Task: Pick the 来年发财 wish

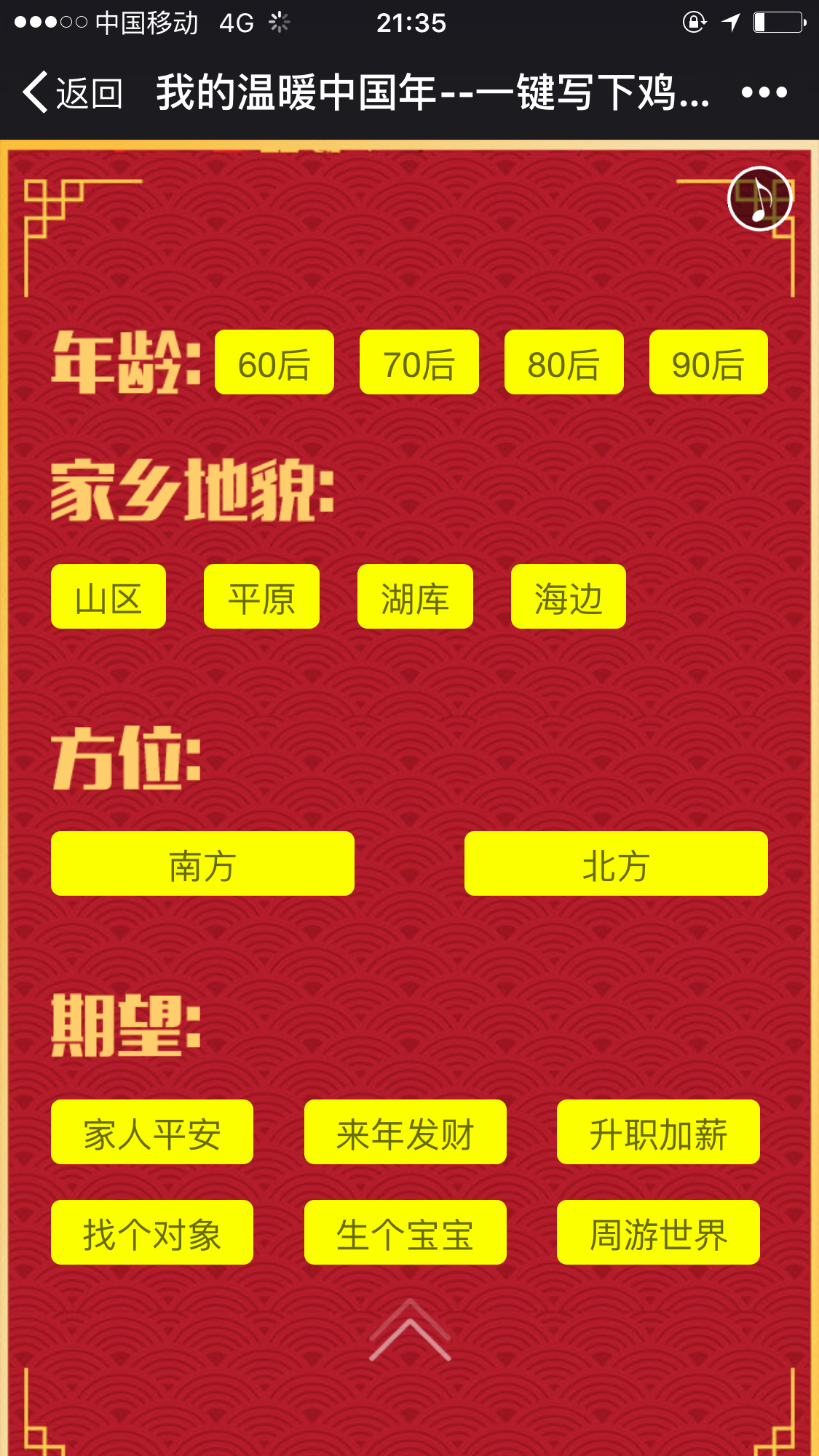Action: click(x=405, y=1132)
